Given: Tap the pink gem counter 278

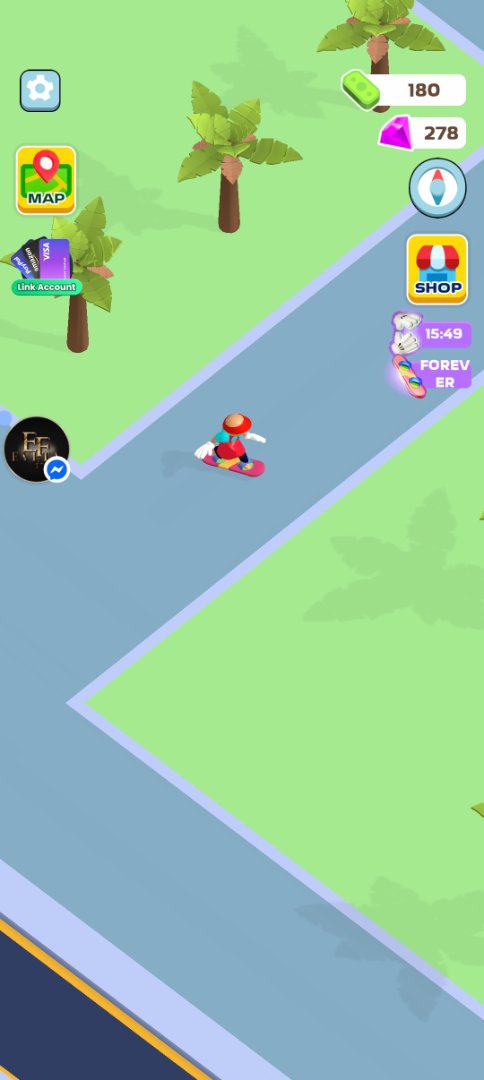Looking at the screenshot, I should 423,133.
